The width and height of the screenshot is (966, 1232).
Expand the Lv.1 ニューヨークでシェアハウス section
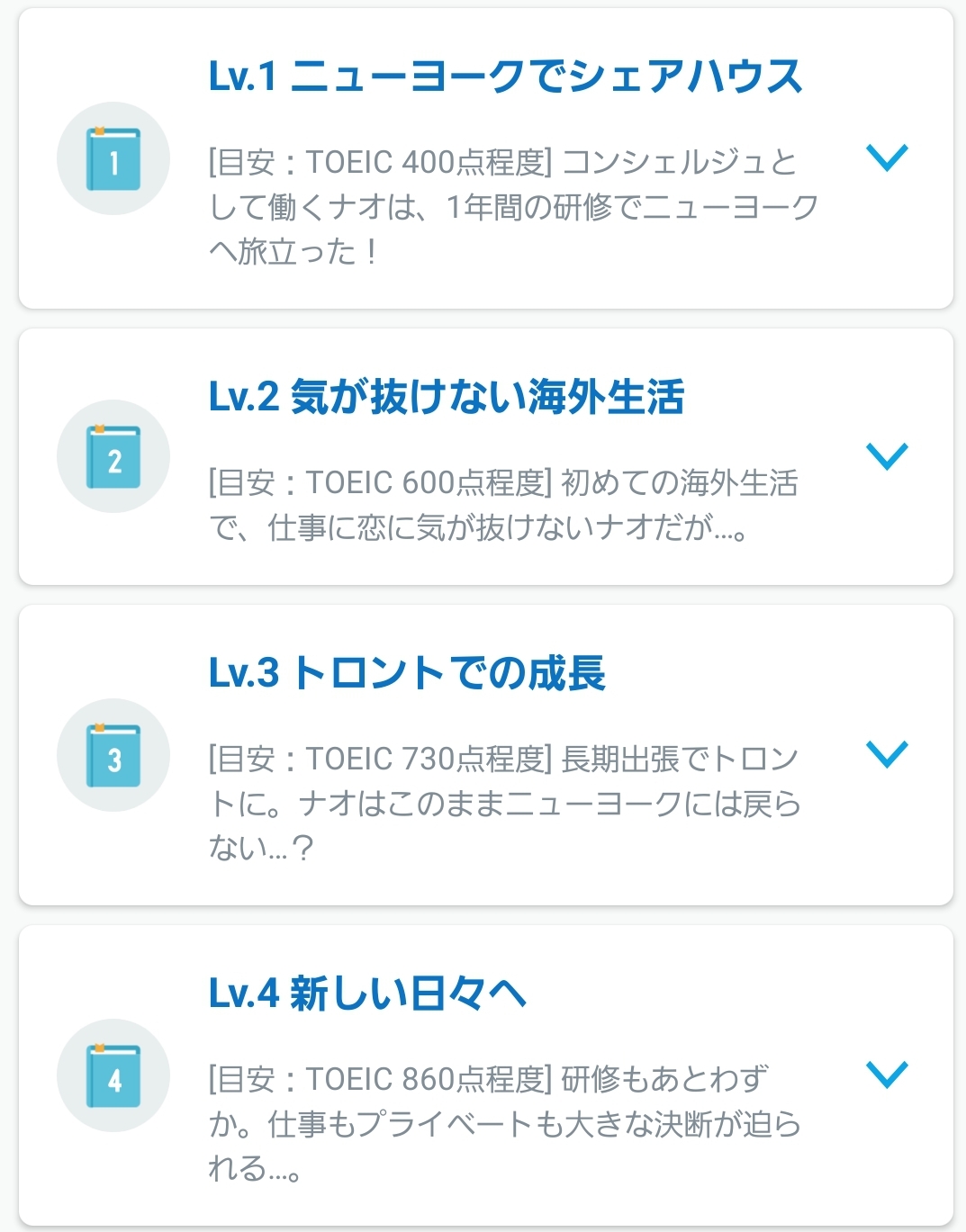(x=887, y=157)
